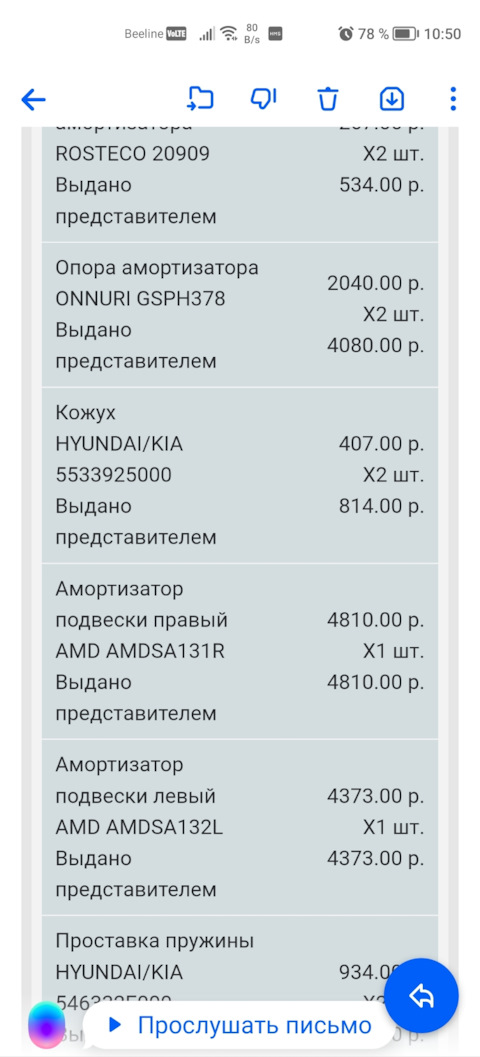Move this email to a folder

[x=200, y=99]
